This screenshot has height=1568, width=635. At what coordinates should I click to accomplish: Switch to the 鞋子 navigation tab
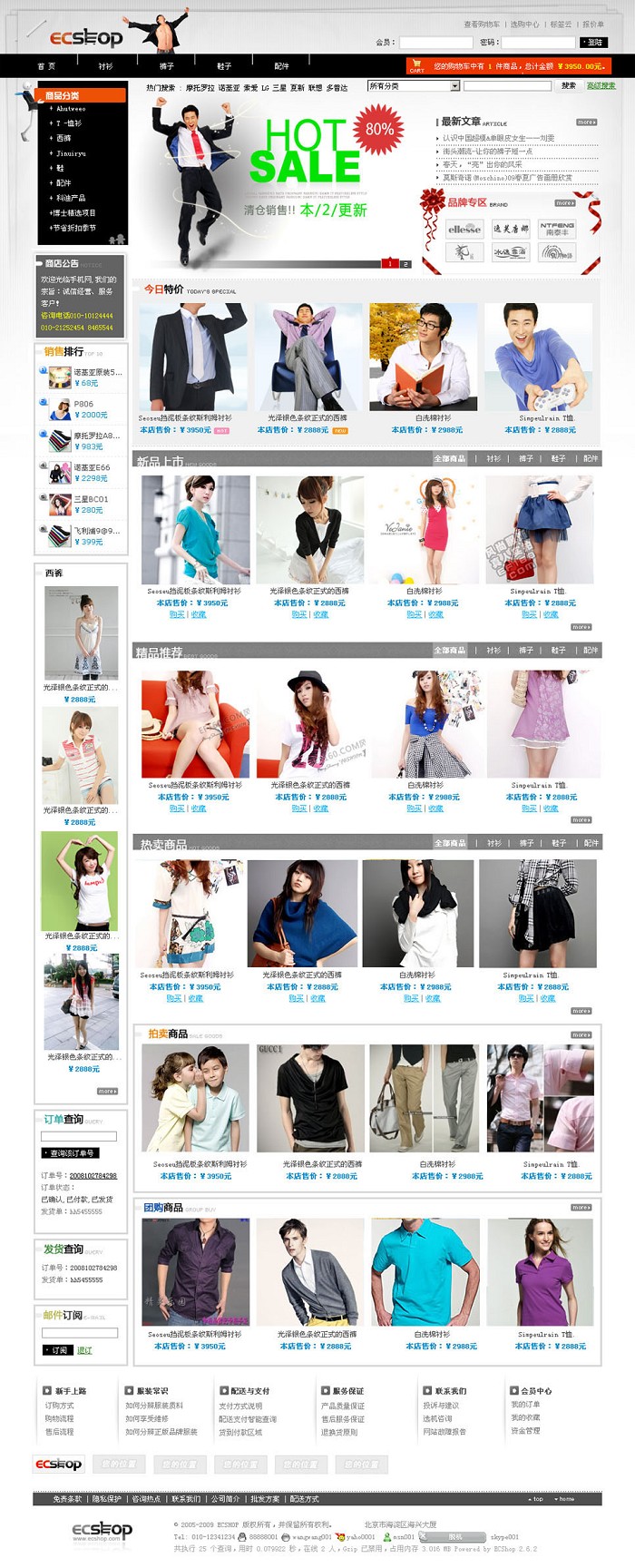point(223,66)
